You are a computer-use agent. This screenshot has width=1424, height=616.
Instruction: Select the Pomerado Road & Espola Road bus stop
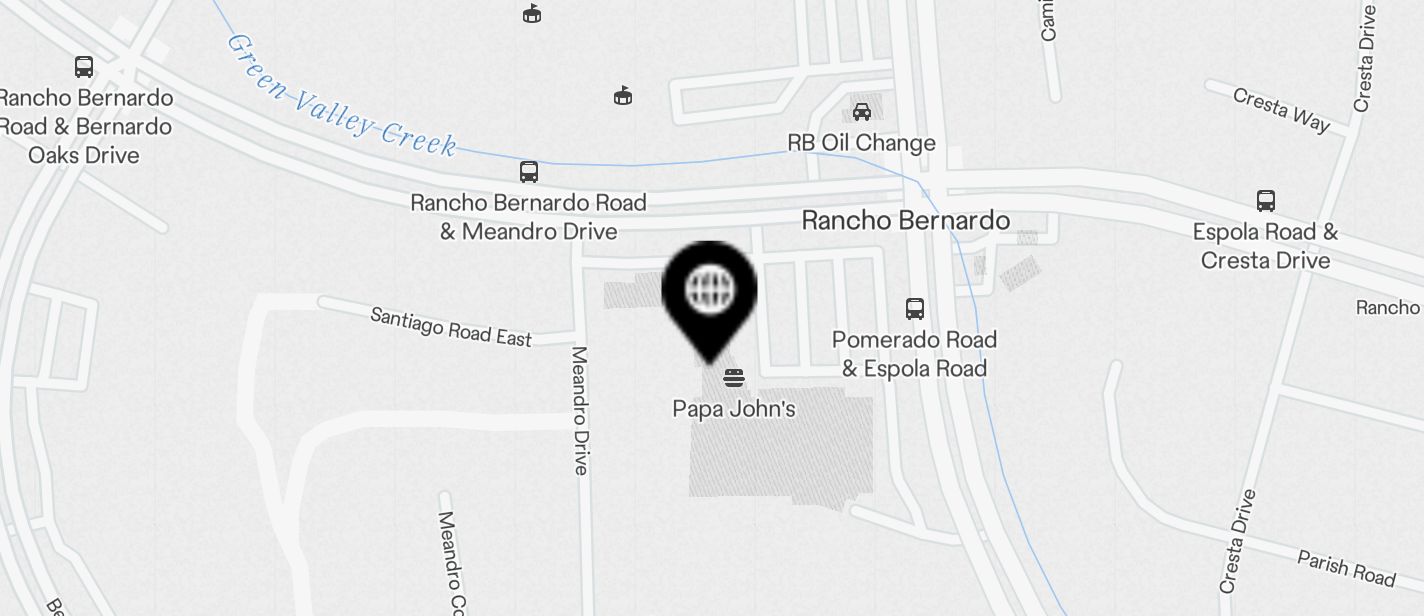[x=914, y=309]
